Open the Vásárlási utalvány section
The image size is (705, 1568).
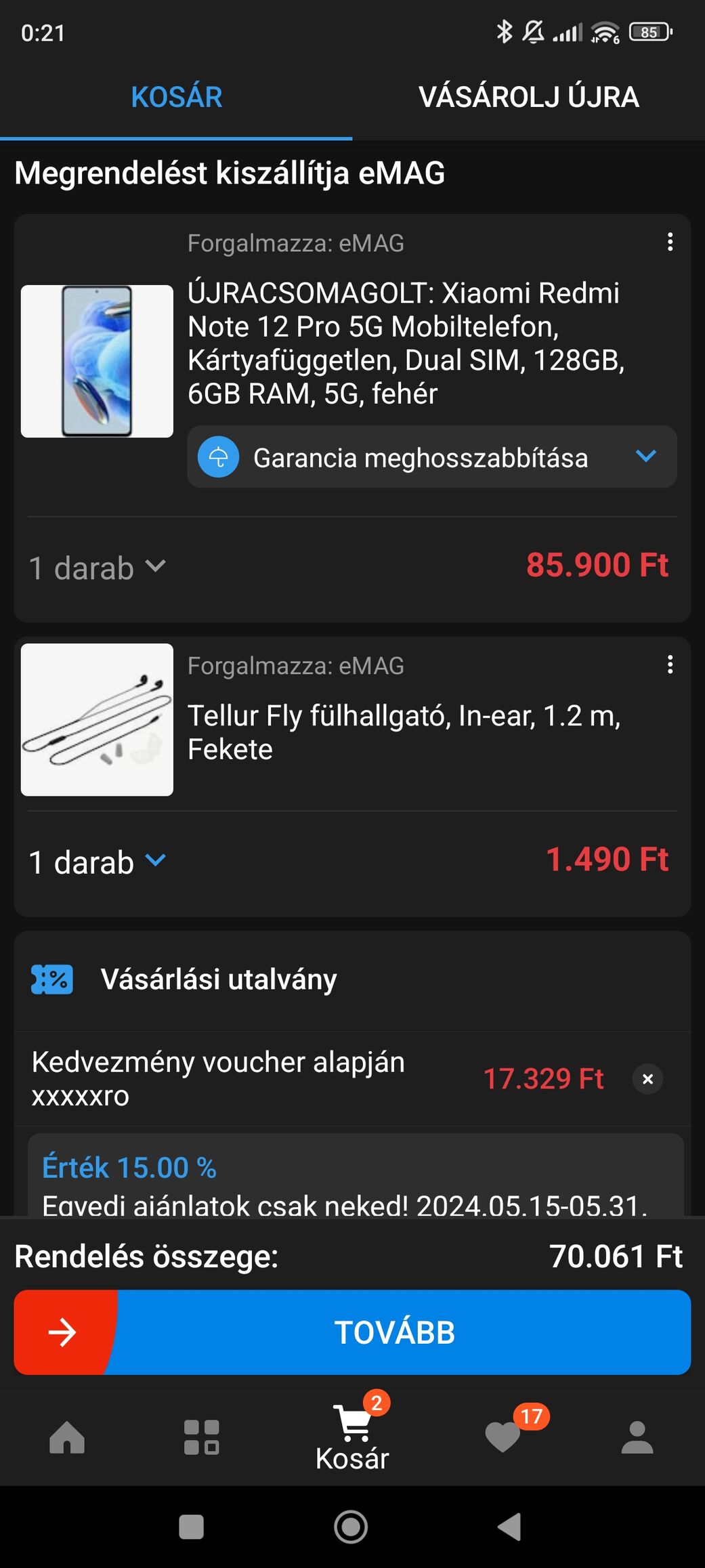coord(218,979)
